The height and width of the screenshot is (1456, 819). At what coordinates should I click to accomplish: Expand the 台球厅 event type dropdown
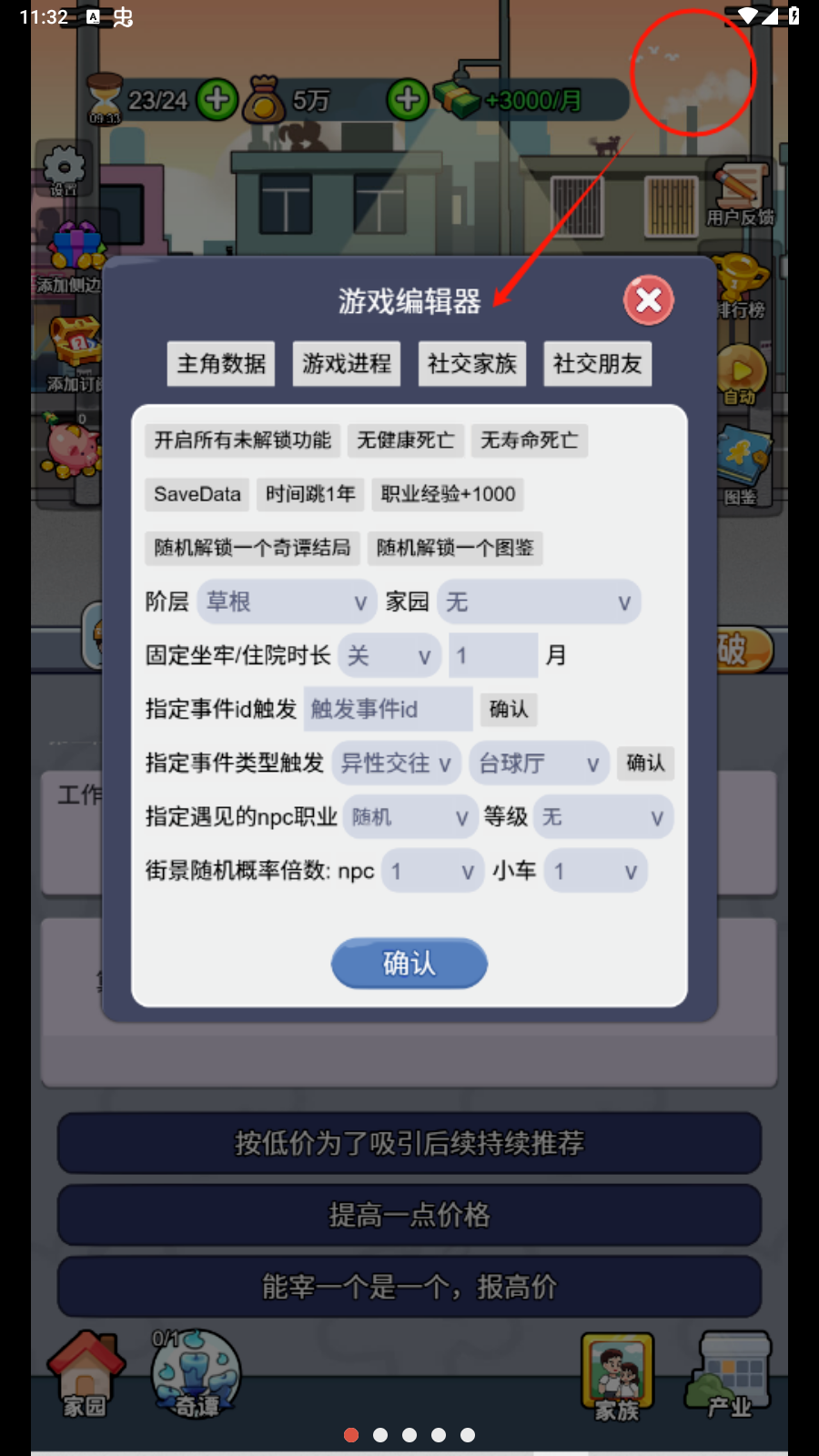tap(538, 763)
